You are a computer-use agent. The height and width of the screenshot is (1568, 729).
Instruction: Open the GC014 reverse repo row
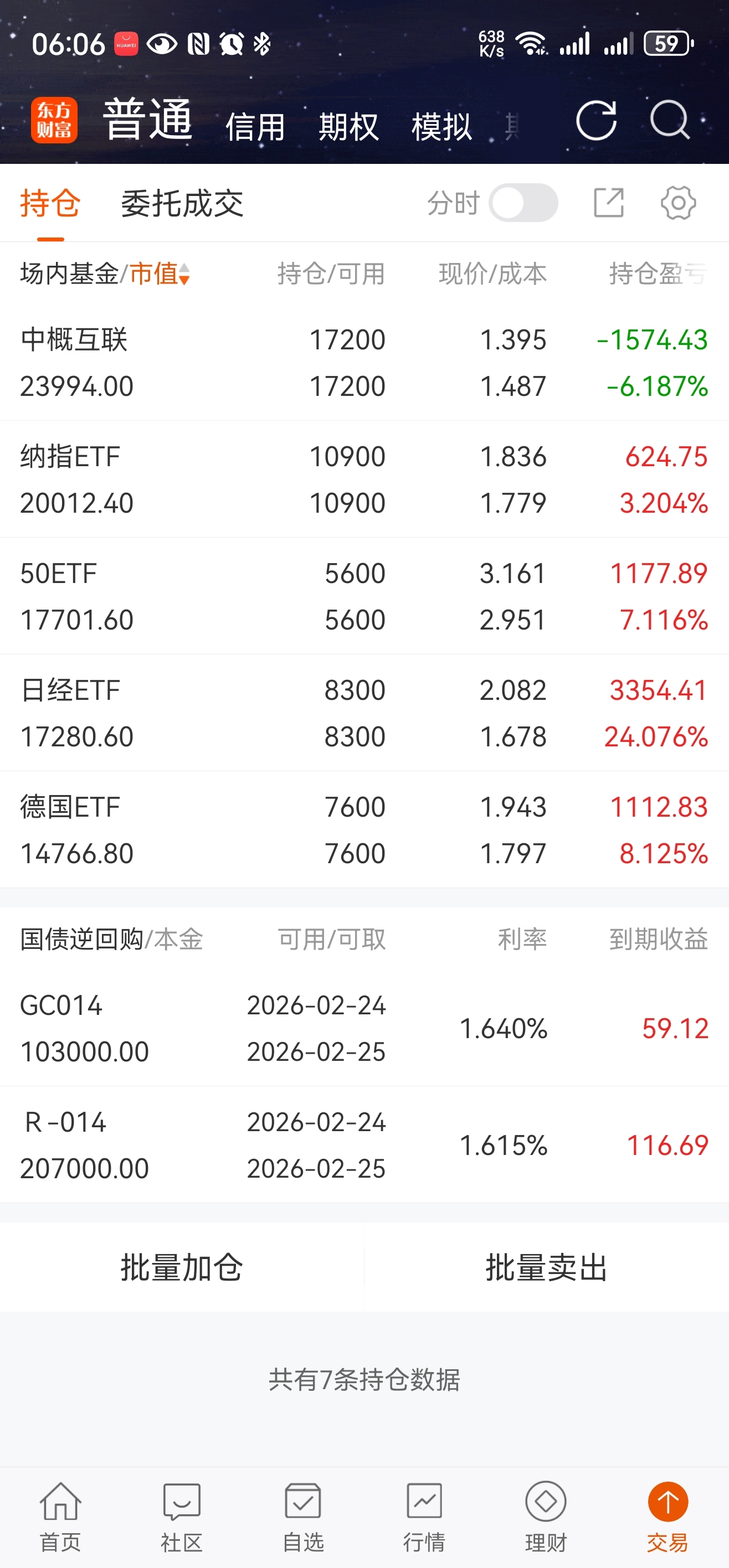(364, 1029)
